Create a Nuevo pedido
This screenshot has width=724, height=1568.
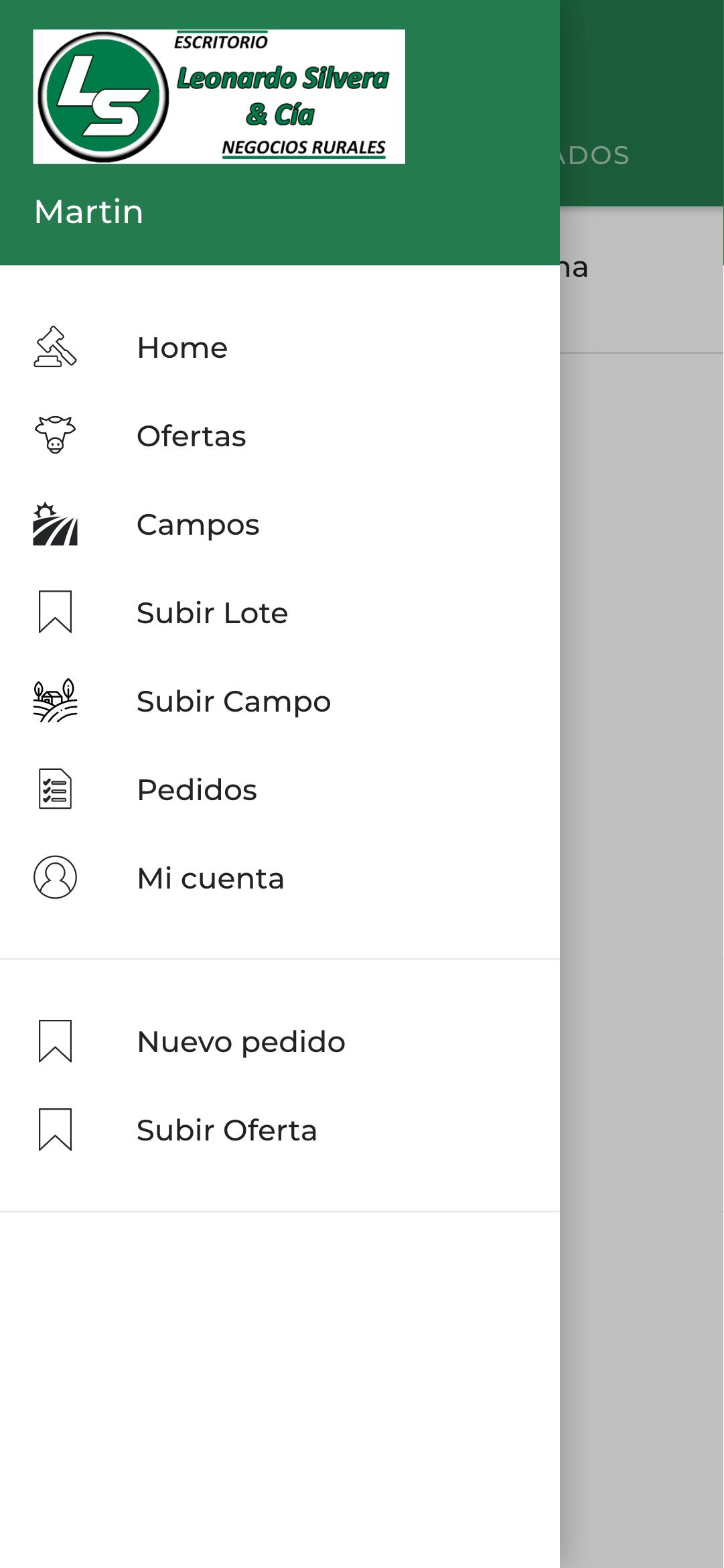(x=280, y=1041)
